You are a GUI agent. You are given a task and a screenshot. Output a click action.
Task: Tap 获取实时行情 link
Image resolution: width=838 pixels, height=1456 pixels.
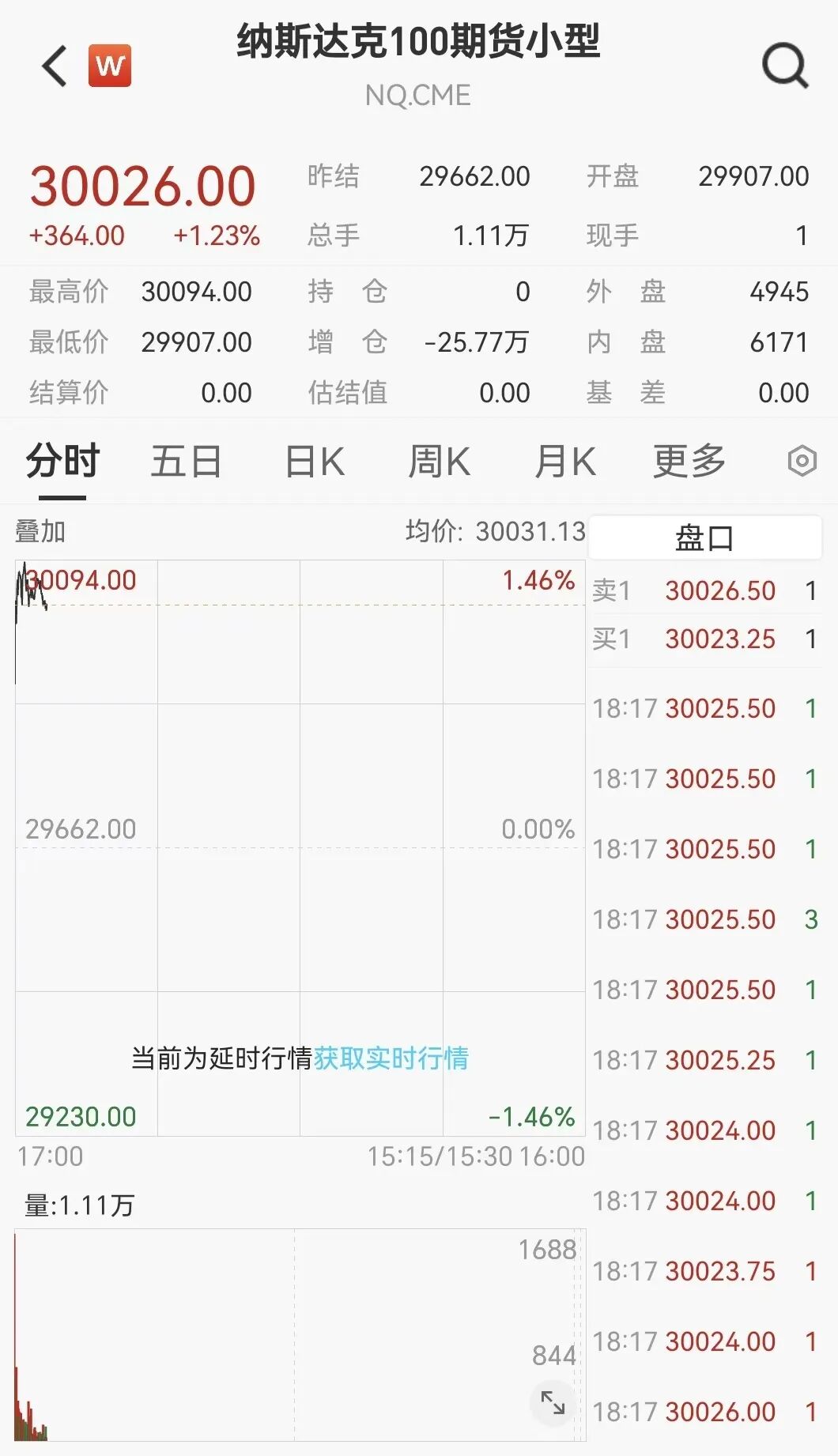tap(391, 1058)
